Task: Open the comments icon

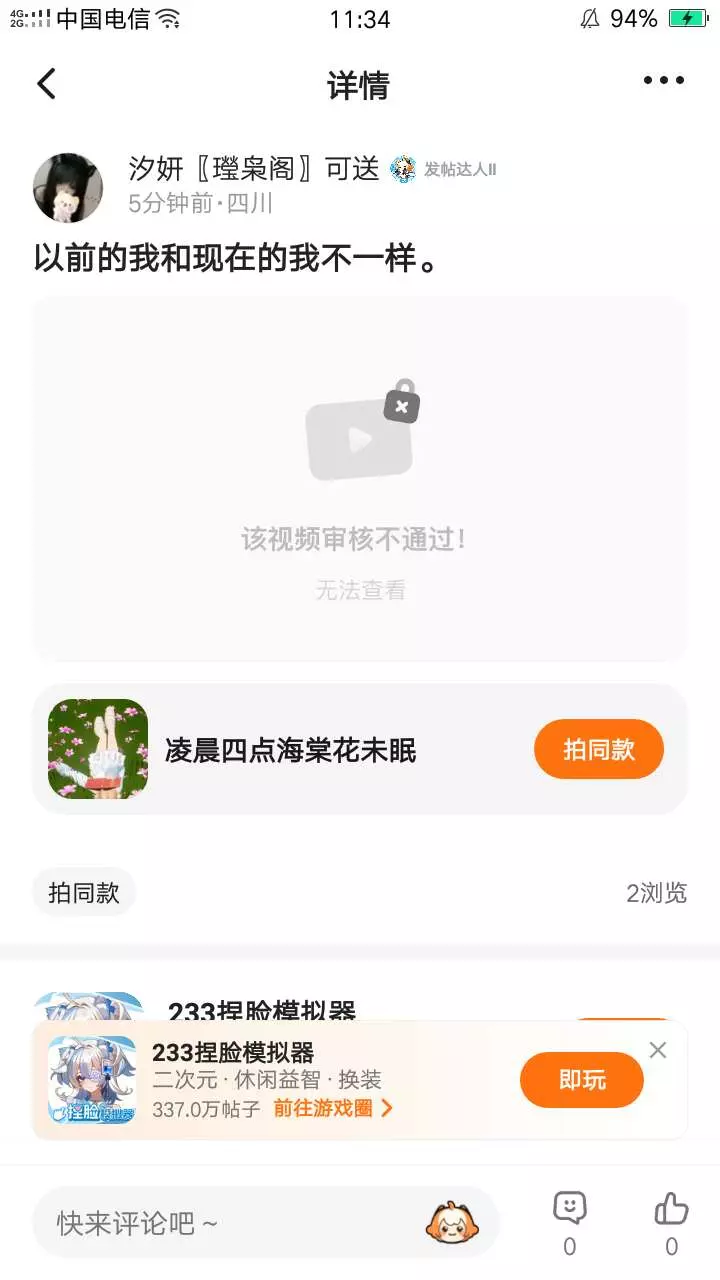Action: (x=570, y=1210)
